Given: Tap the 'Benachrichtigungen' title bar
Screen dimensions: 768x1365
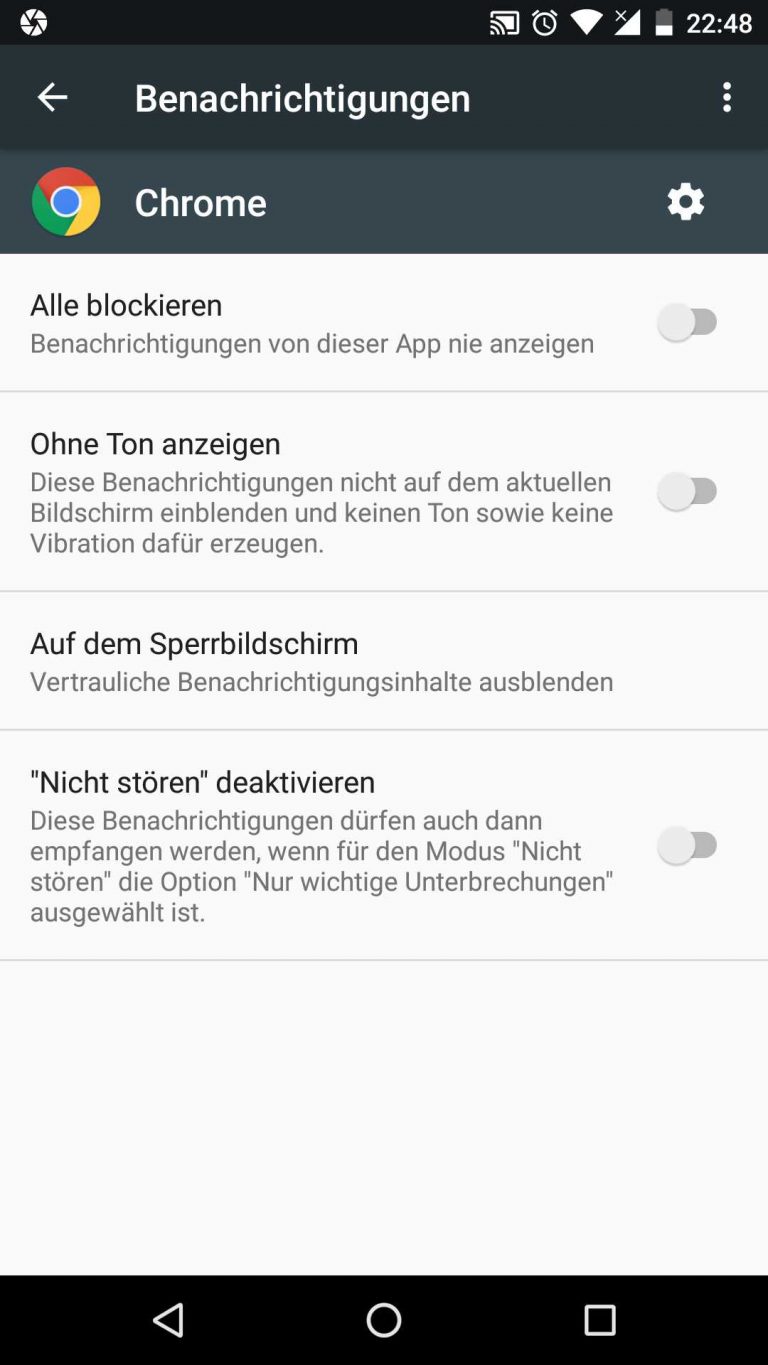Looking at the screenshot, I should point(302,96).
